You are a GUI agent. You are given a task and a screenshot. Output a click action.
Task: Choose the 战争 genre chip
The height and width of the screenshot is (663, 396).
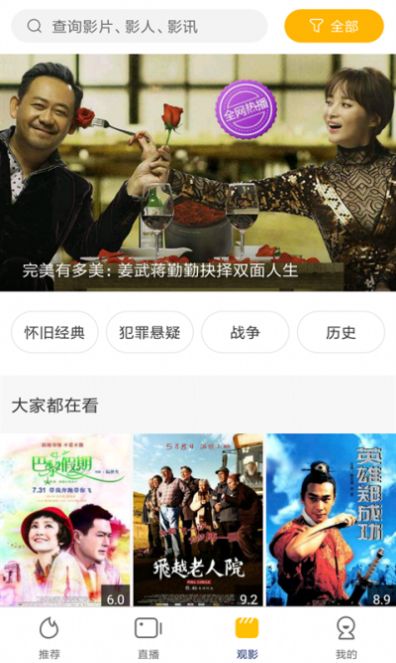245,332
